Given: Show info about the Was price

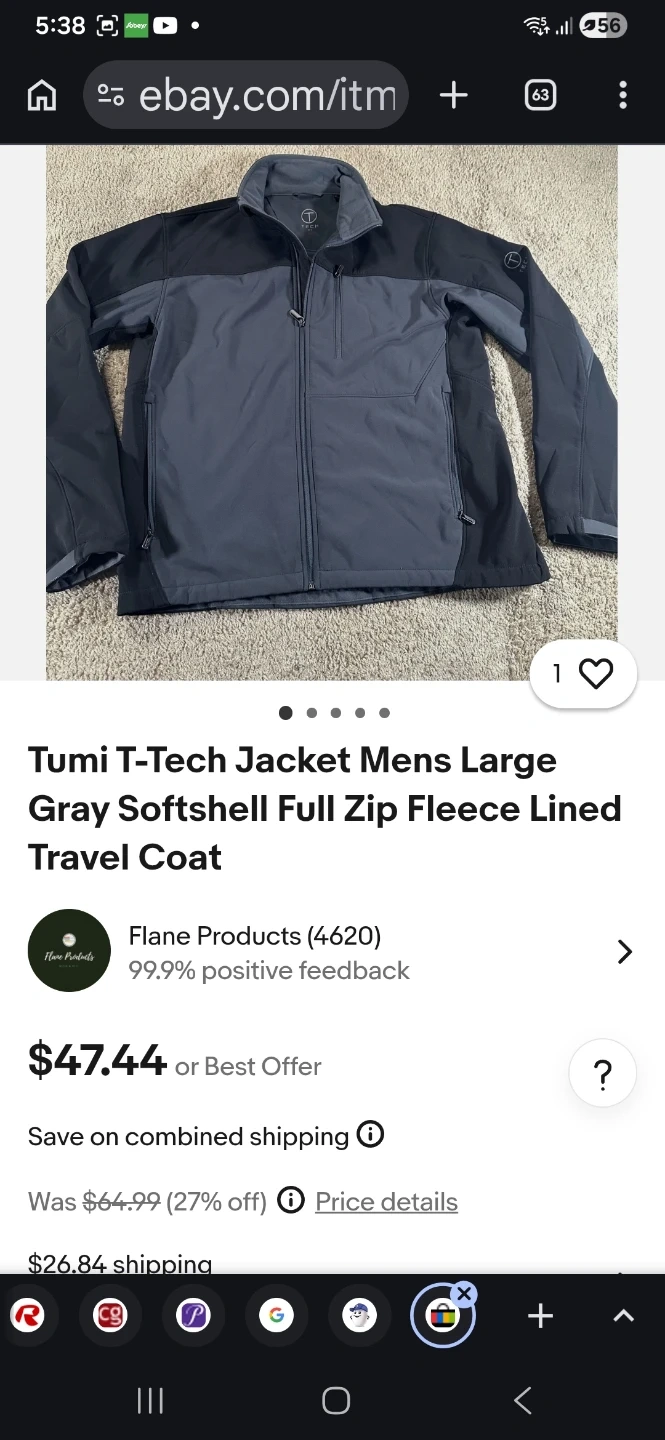Looking at the screenshot, I should (291, 1200).
